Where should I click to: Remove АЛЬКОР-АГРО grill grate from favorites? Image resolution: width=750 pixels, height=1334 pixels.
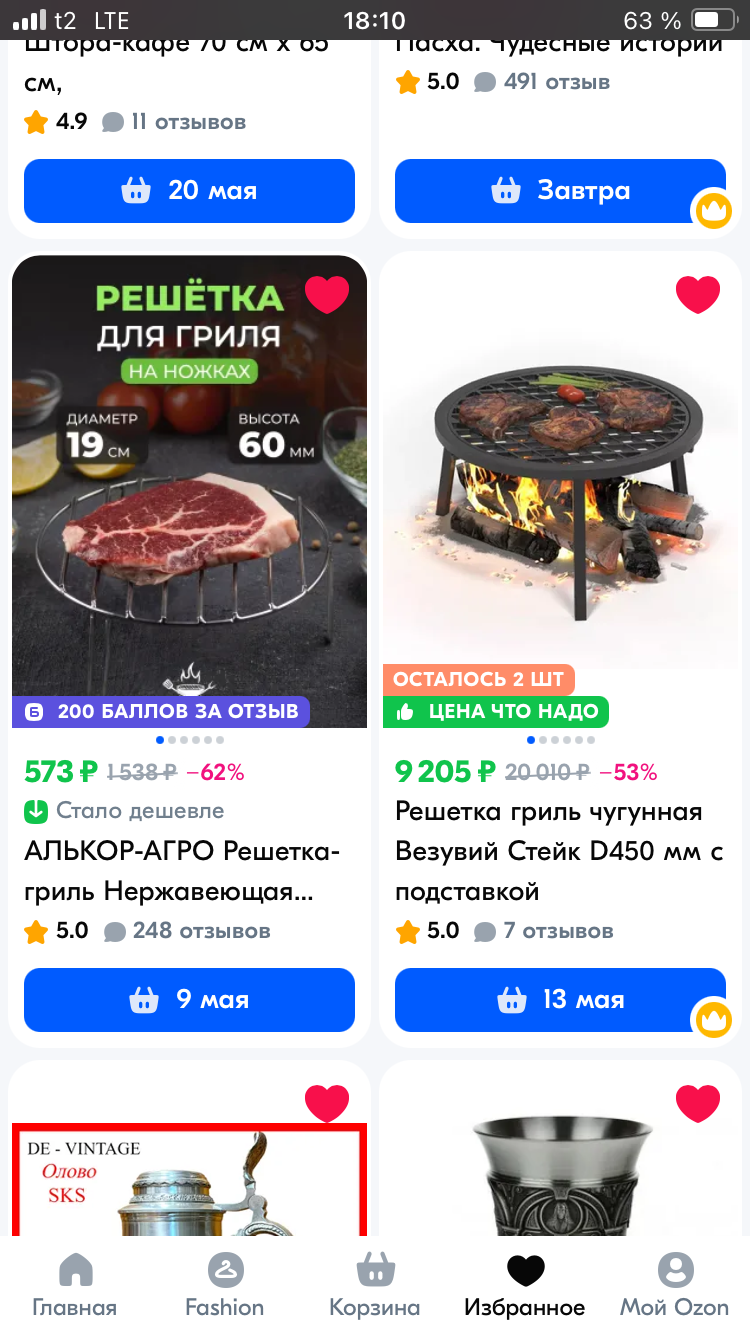327,295
